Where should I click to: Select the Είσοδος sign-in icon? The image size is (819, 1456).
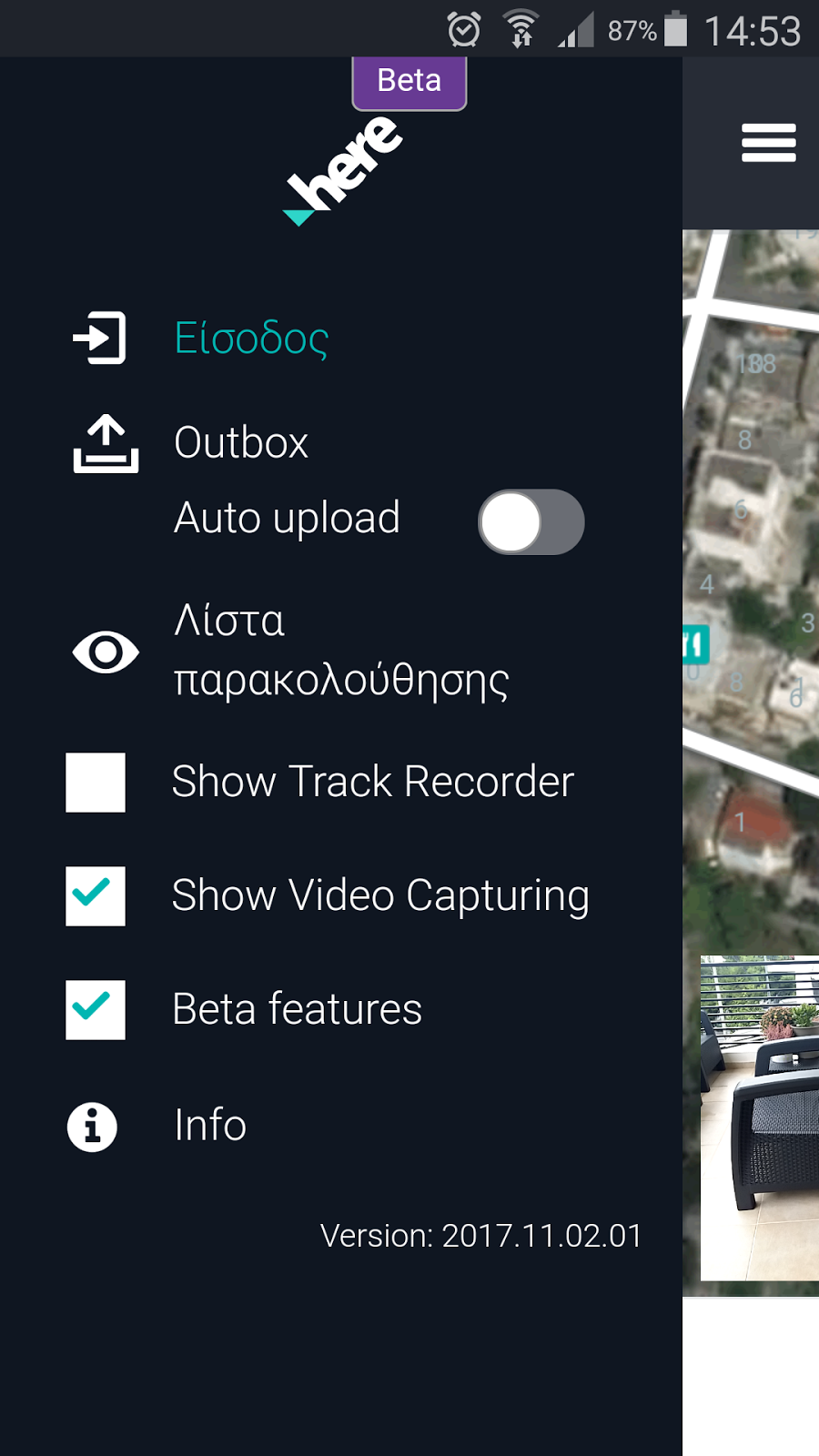[x=97, y=338]
